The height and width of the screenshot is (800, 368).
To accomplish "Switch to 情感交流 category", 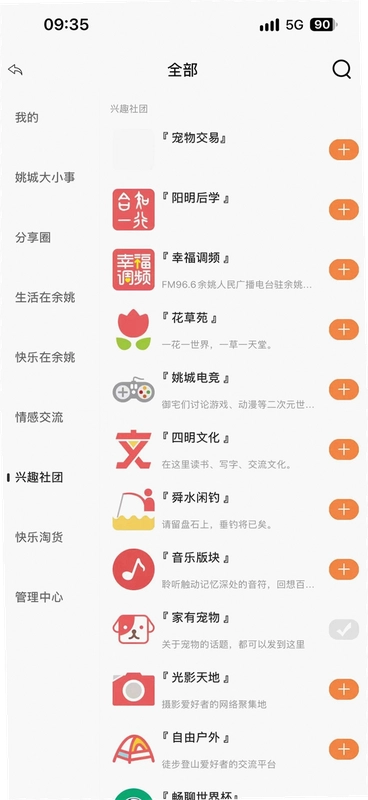I will [39, 417].
